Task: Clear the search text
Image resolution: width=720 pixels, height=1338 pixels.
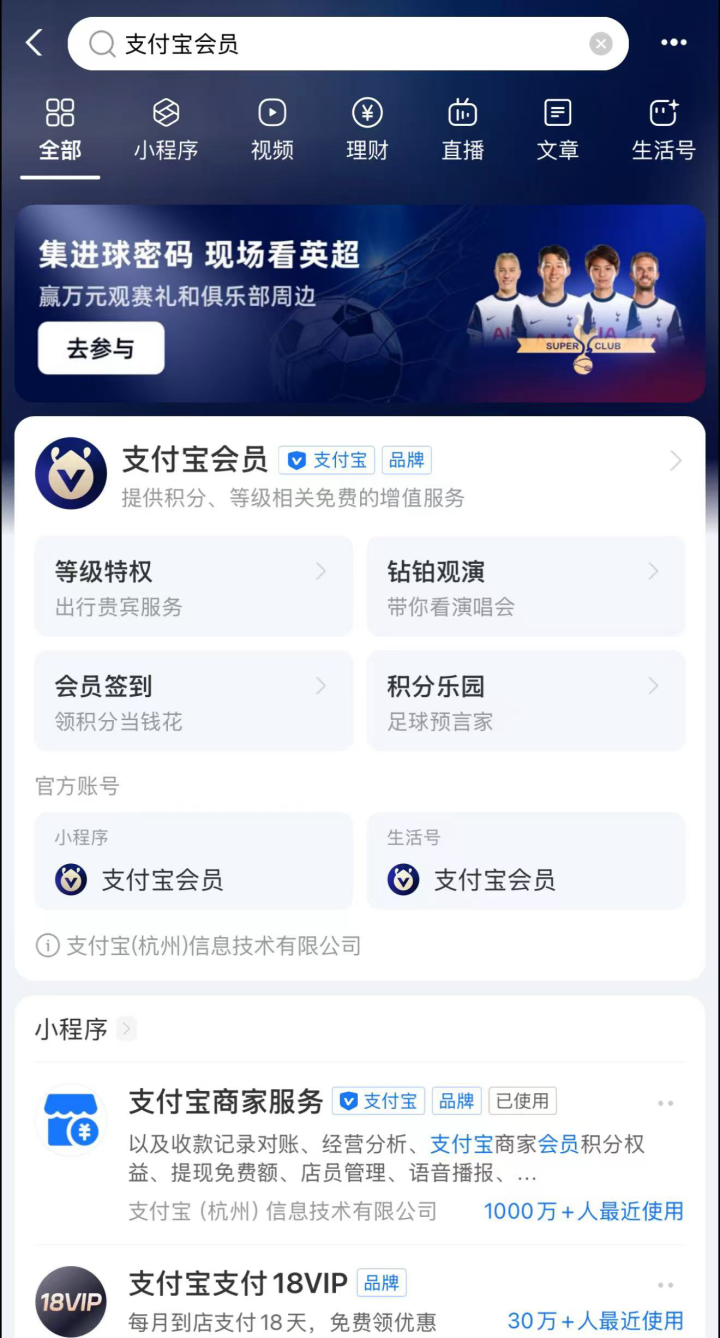Action: (600, 44)
